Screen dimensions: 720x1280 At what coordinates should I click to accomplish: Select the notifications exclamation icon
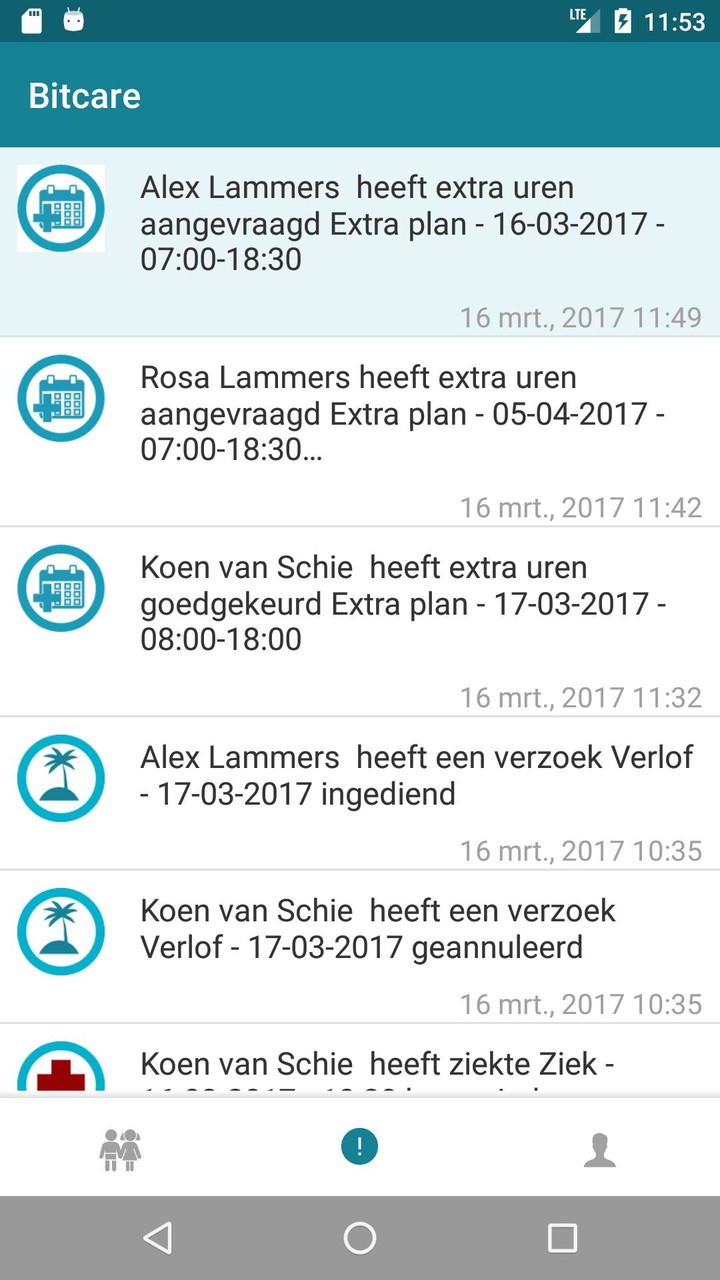coord(360,1147)
